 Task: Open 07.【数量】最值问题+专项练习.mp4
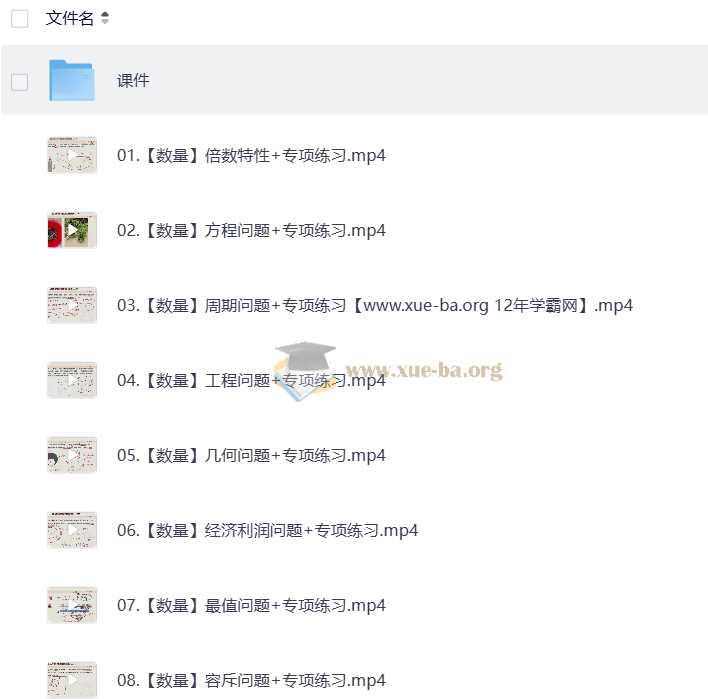251,606
